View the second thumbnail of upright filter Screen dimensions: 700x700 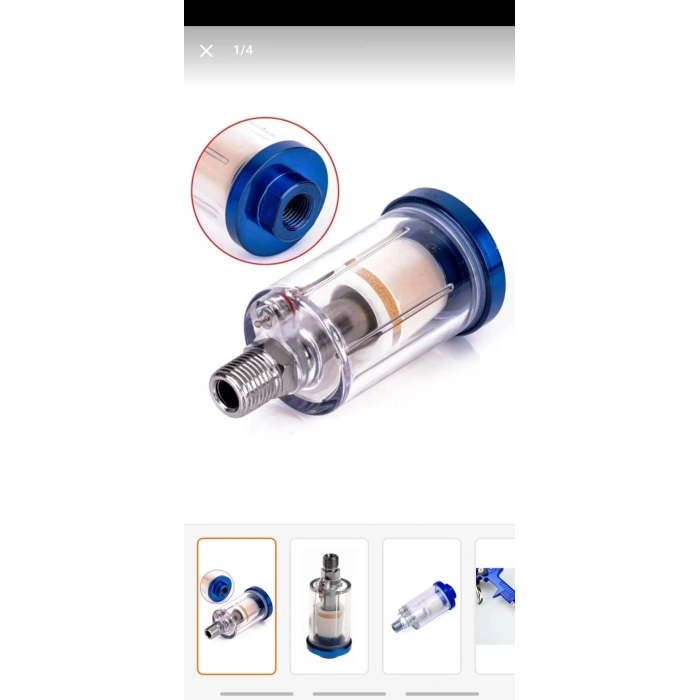pos(329,606)
